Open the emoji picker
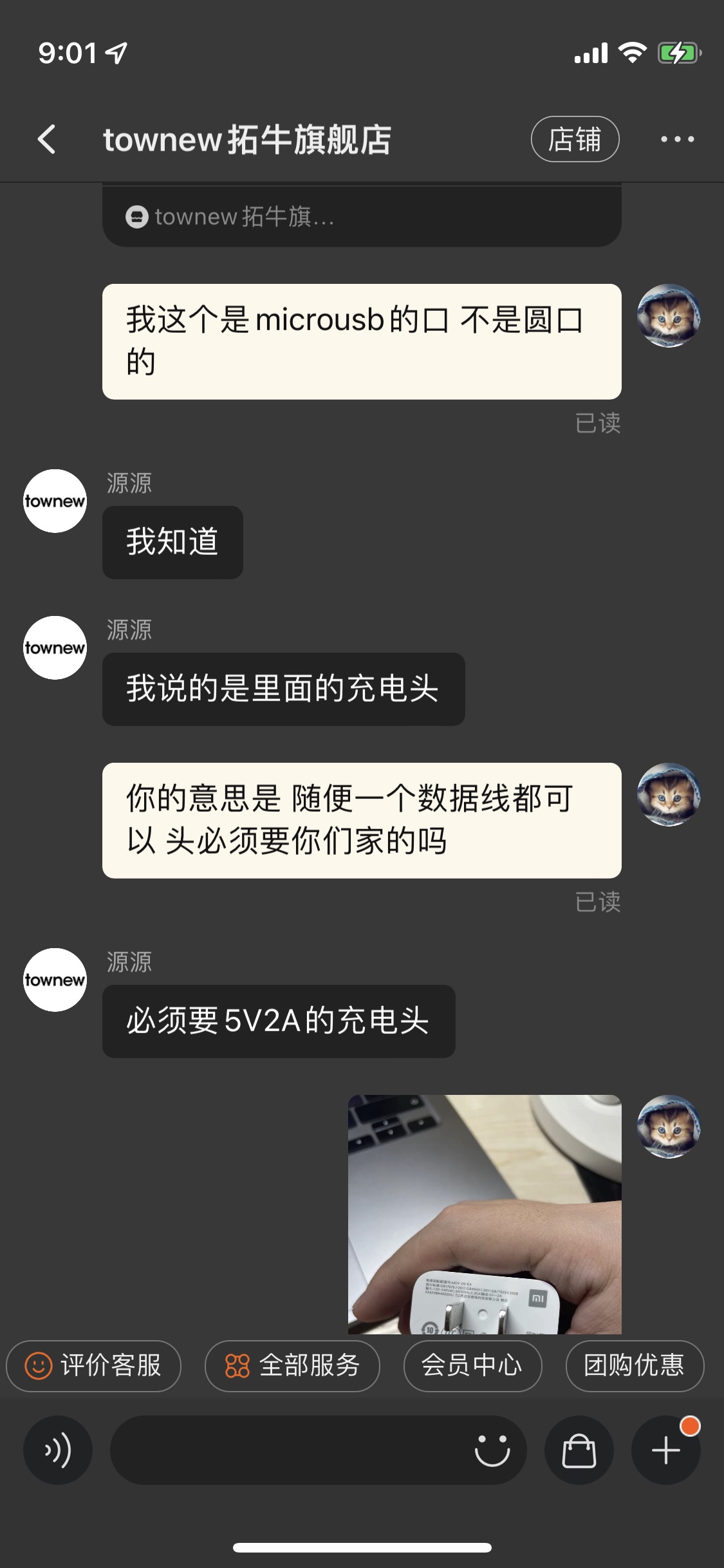 click(492, 1450)
